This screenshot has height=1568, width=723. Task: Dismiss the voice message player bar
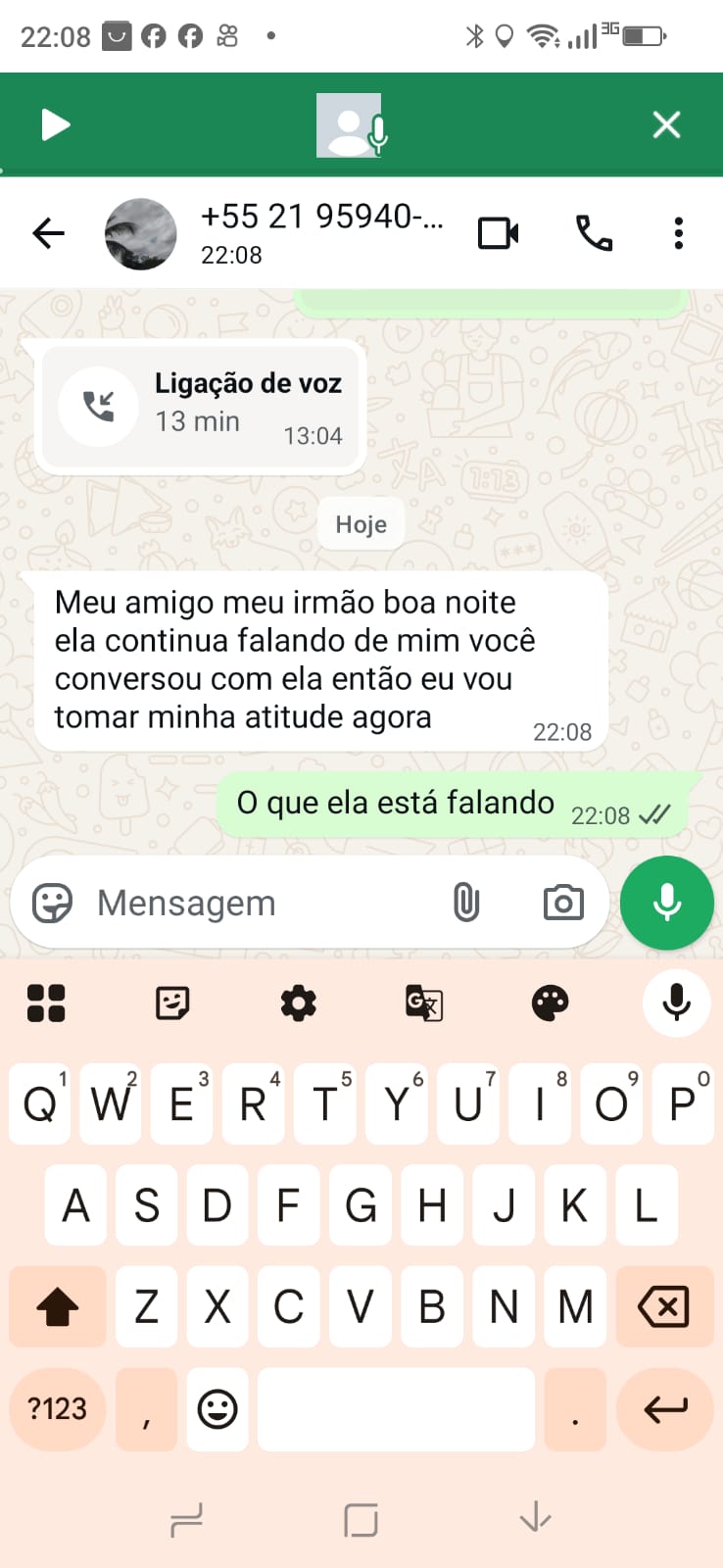(666, 125)
